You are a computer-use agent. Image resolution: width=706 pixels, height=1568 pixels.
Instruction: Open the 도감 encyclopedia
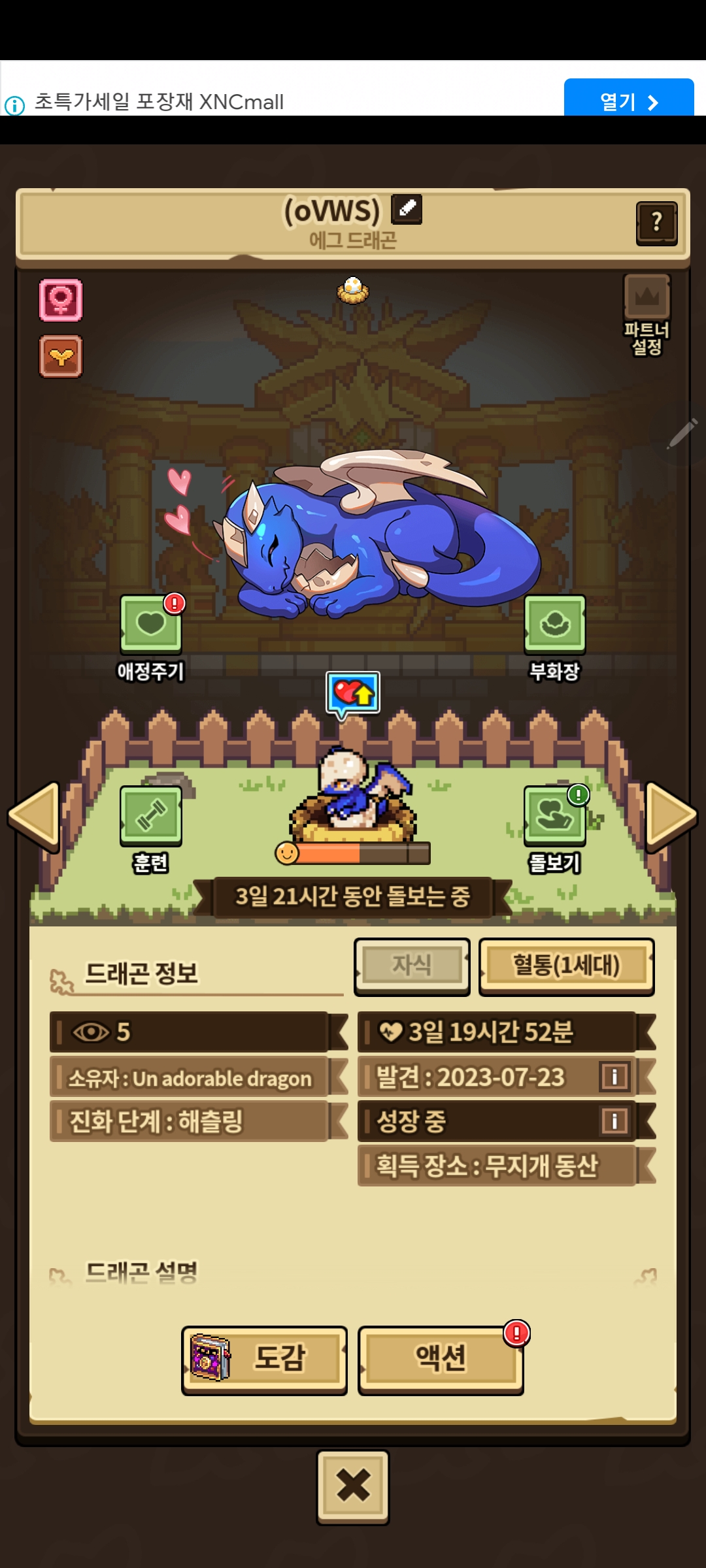[x=264, y=1359]
